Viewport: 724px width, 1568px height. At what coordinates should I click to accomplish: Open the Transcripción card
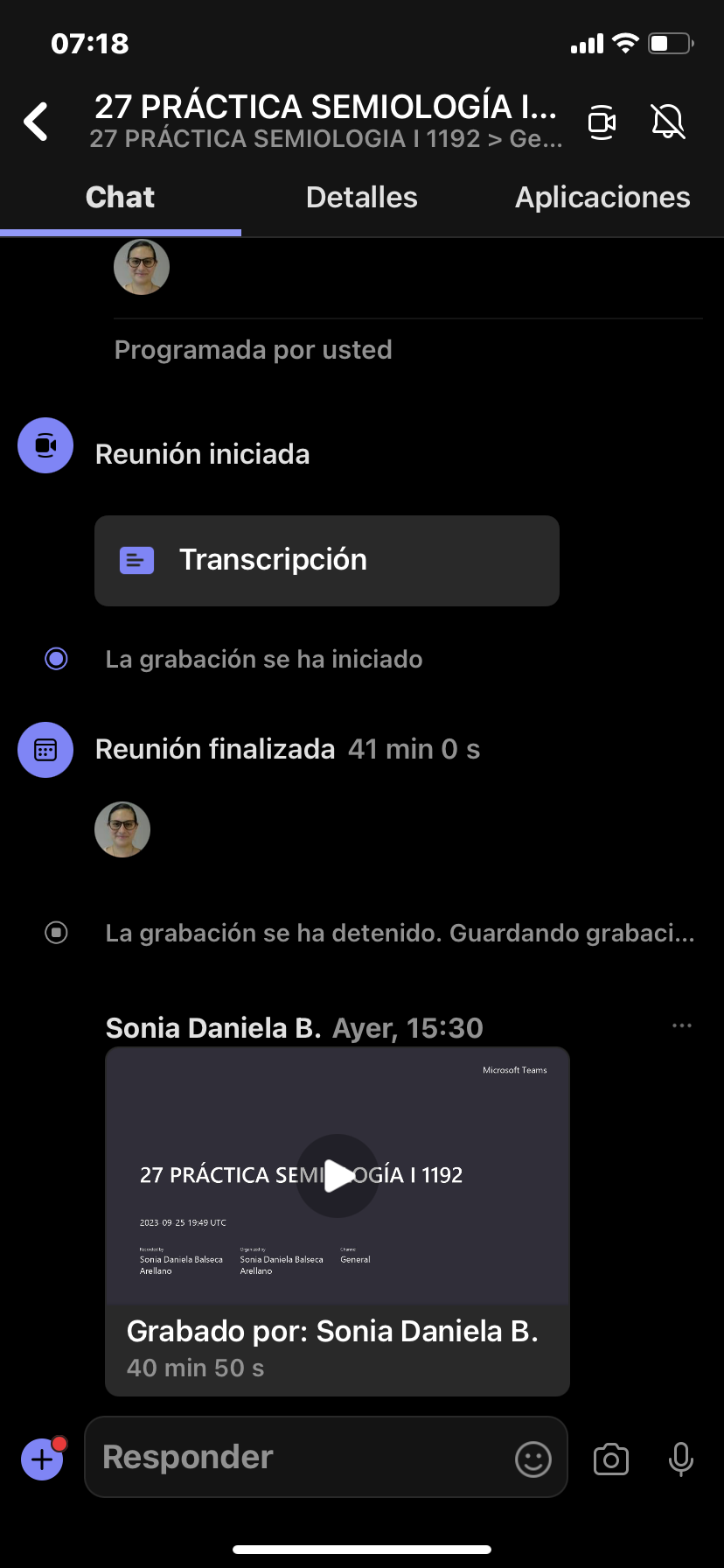point(326,561)
